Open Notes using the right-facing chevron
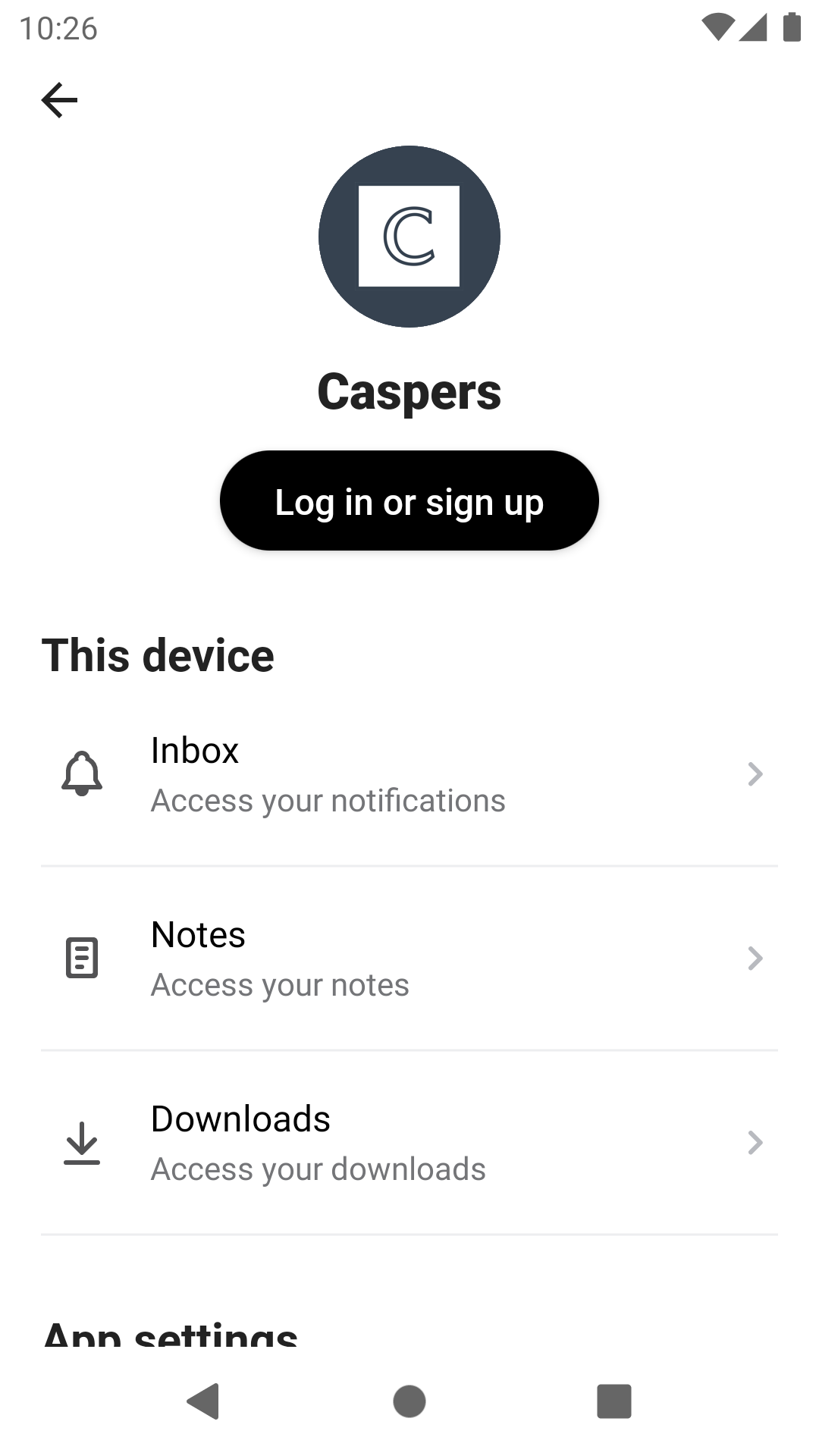This screenshot has height=1456, width=819. pos(755,958)
